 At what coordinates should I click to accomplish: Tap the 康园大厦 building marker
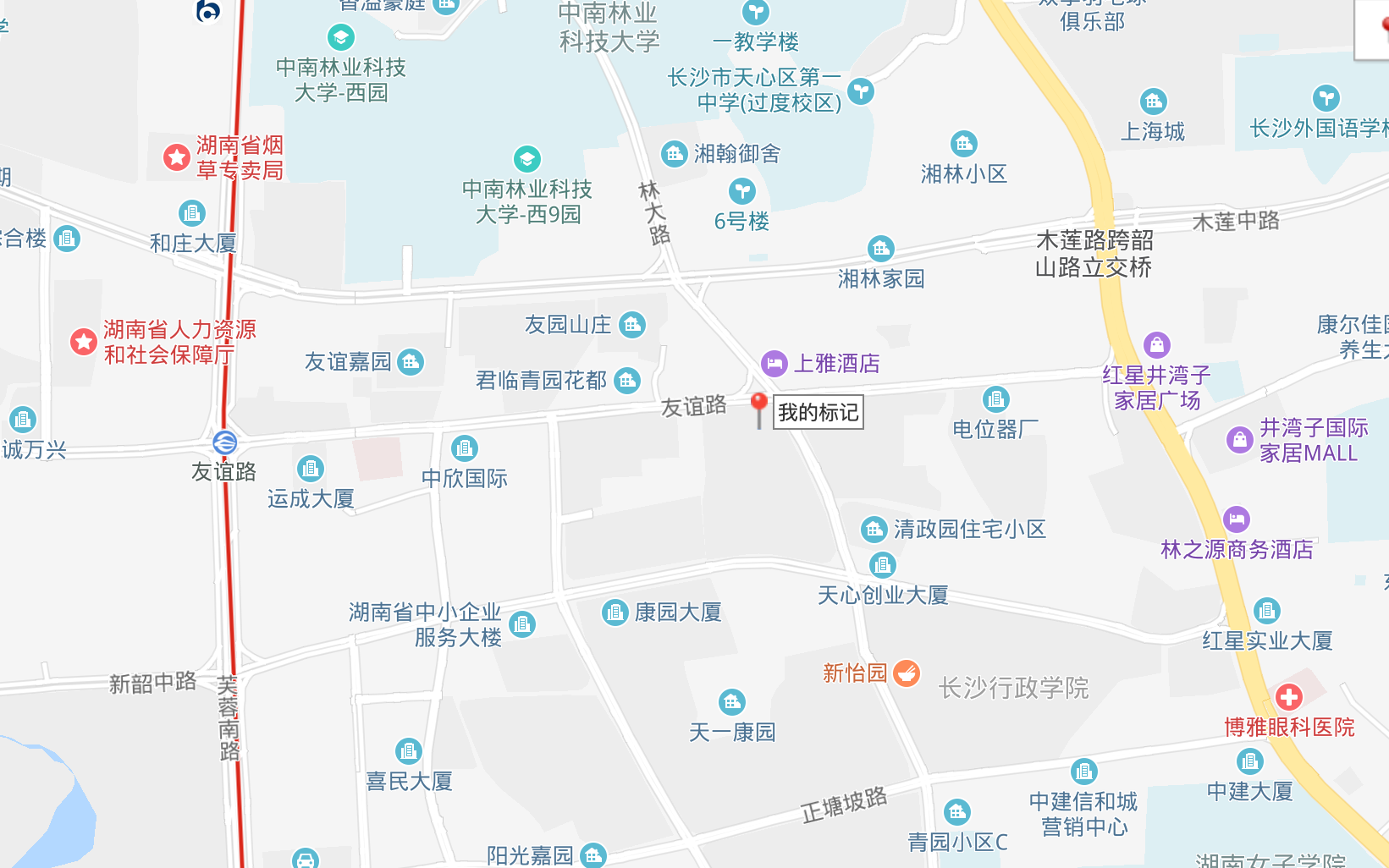coord(615,613)
